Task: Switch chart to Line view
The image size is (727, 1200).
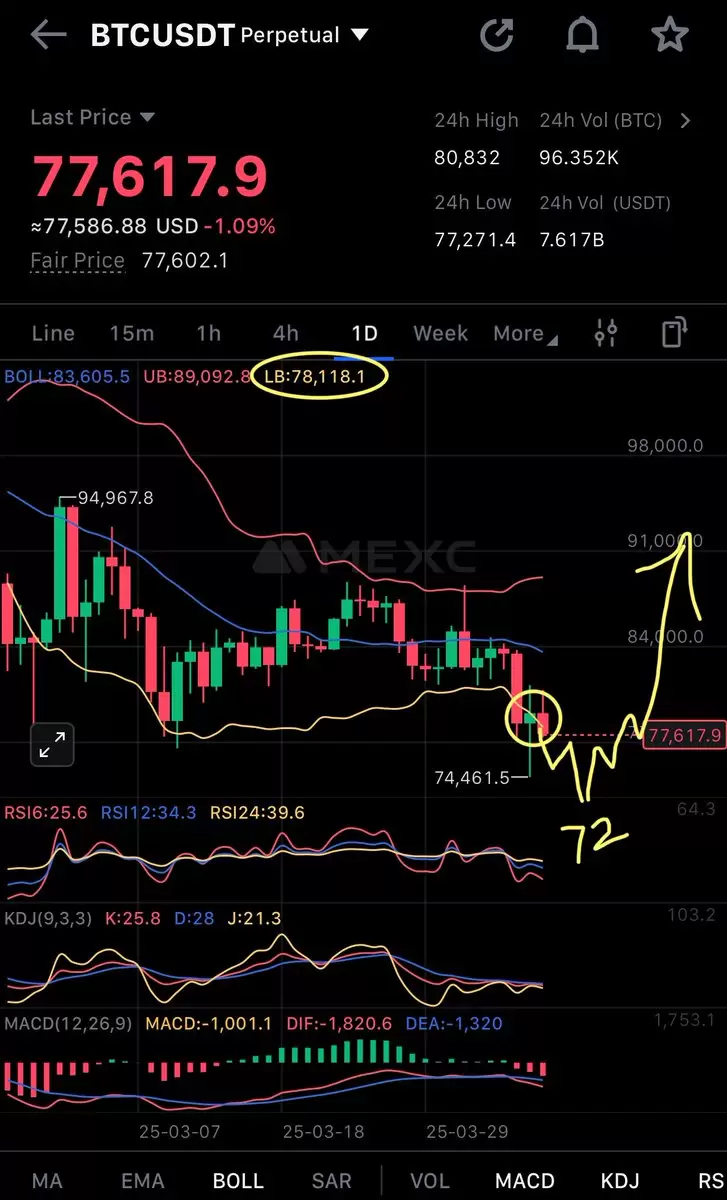Action: point(53,333)
